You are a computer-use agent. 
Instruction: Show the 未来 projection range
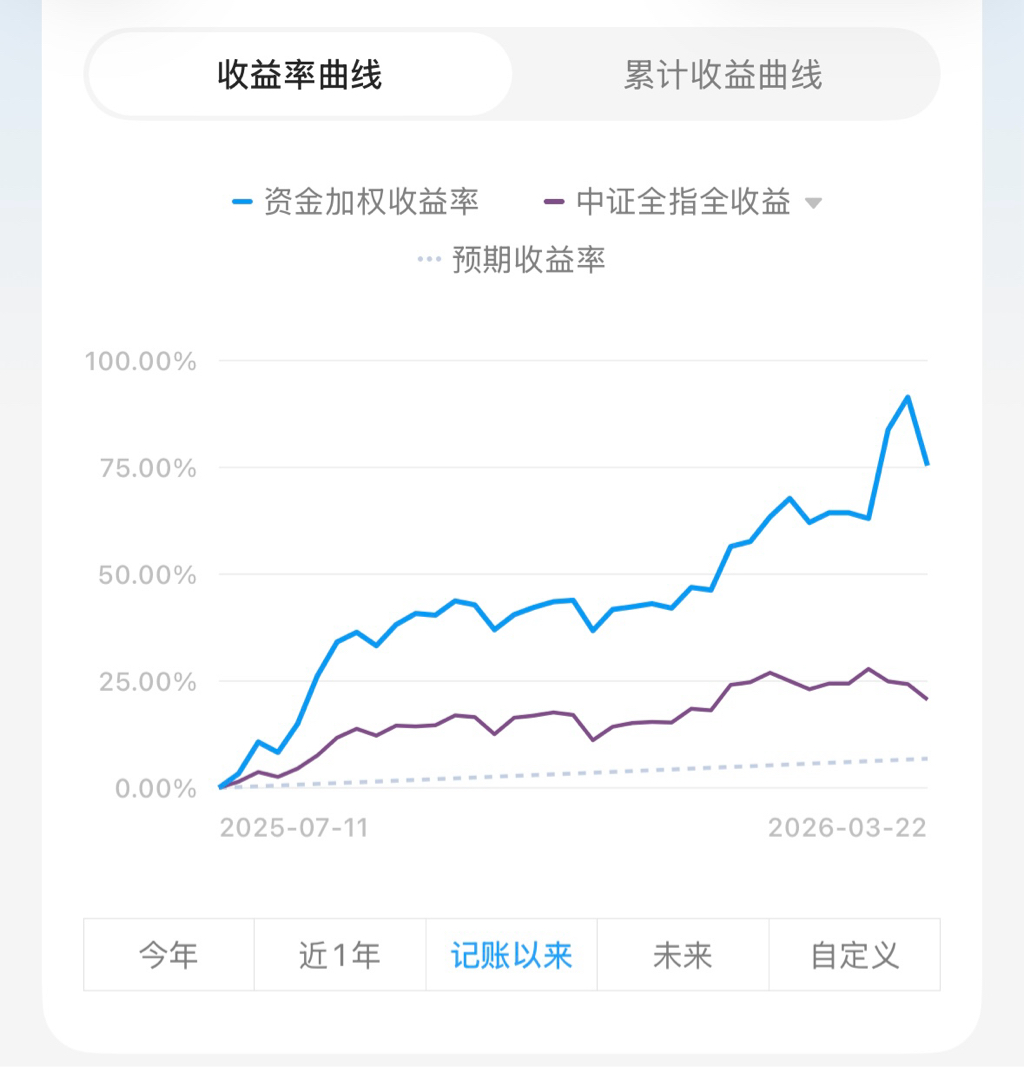(683, 955)
